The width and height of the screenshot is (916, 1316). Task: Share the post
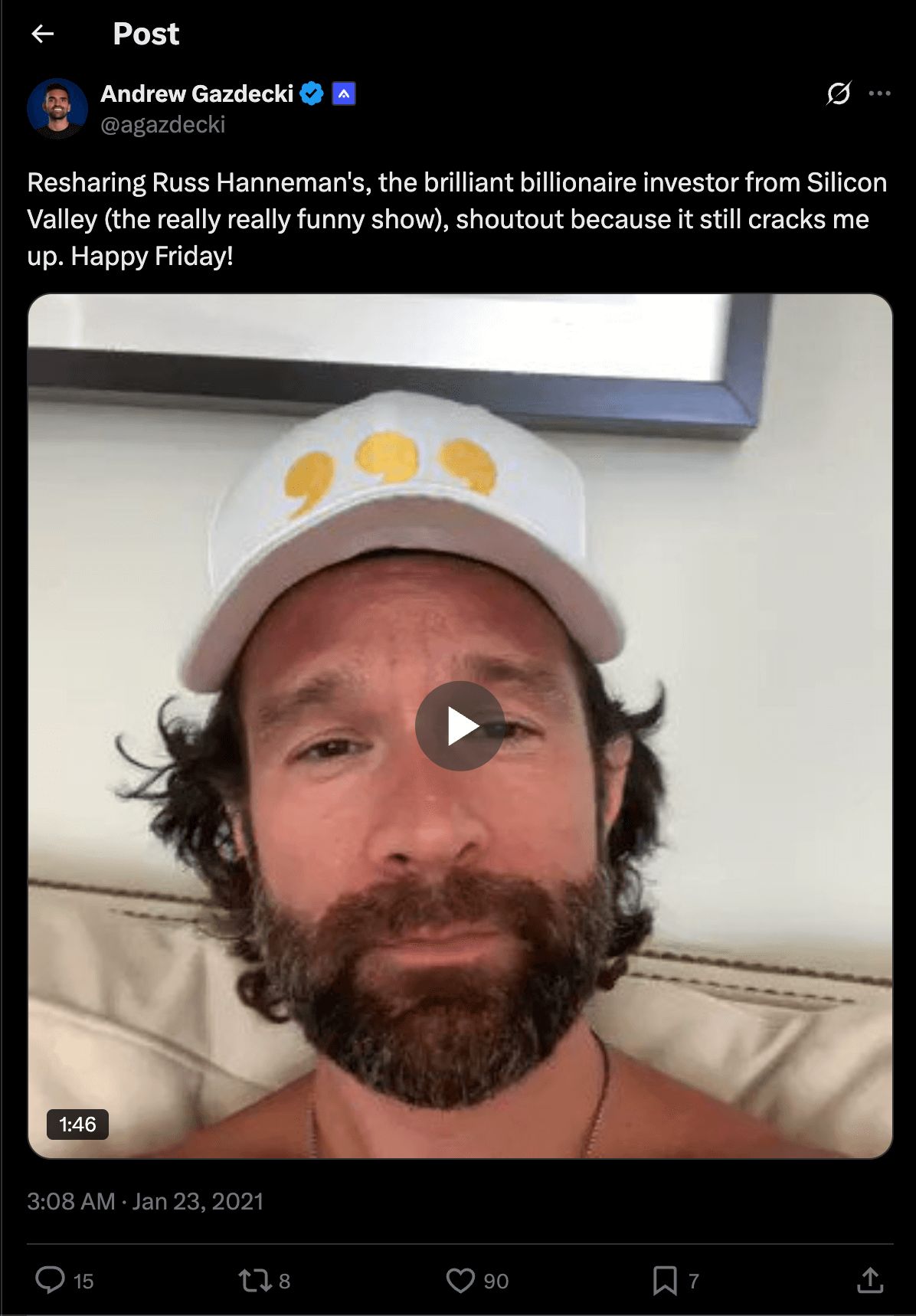tap(870, 1280)
